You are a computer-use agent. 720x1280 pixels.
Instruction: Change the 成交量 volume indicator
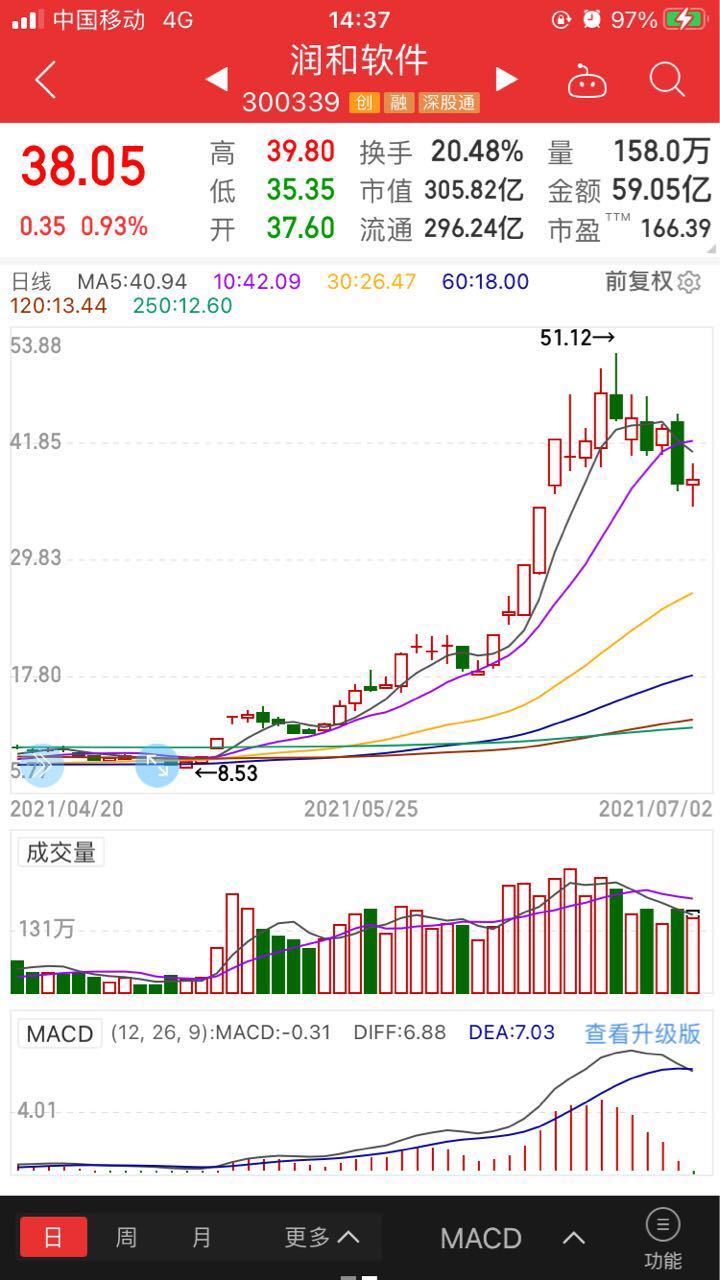(61, 853)
